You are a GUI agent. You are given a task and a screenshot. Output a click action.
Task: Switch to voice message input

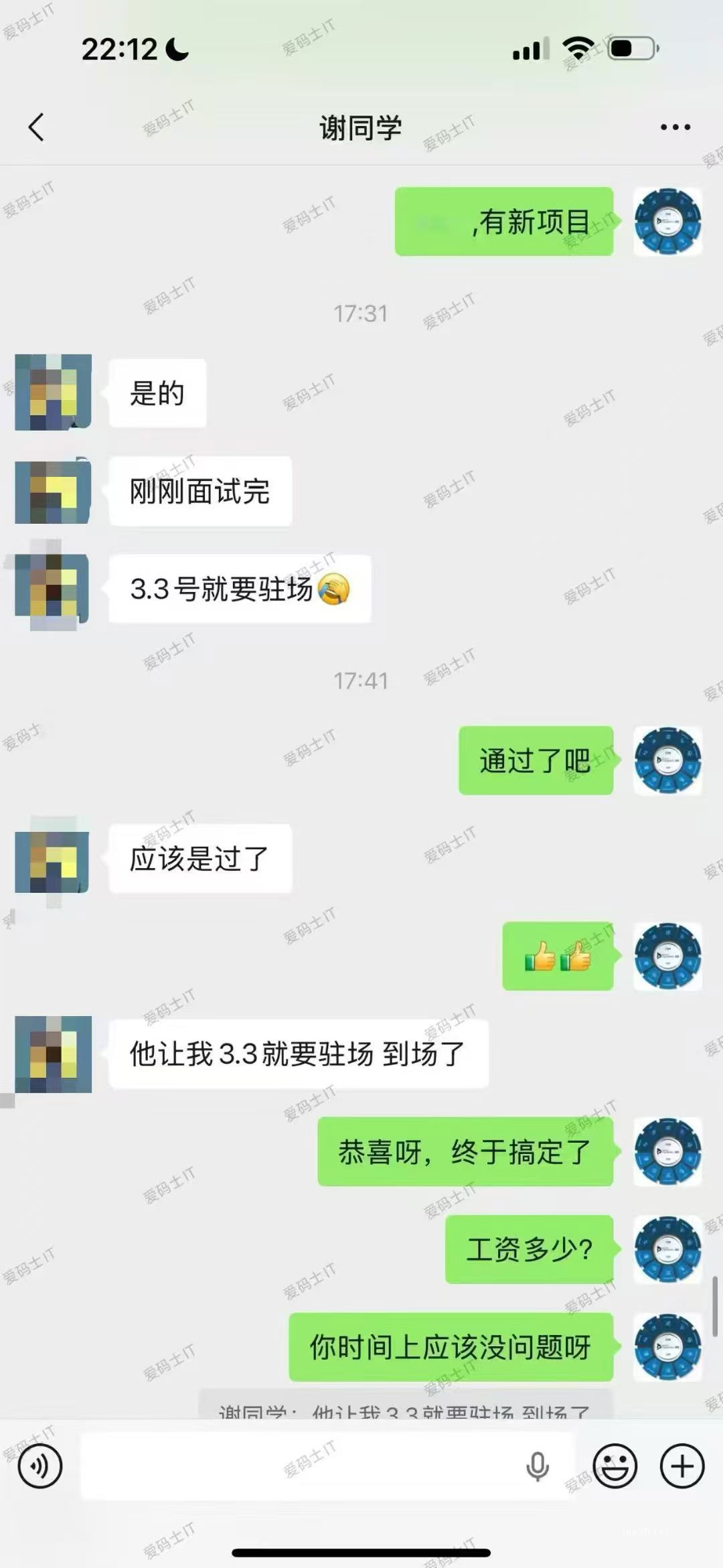(x=40, y=1466)
